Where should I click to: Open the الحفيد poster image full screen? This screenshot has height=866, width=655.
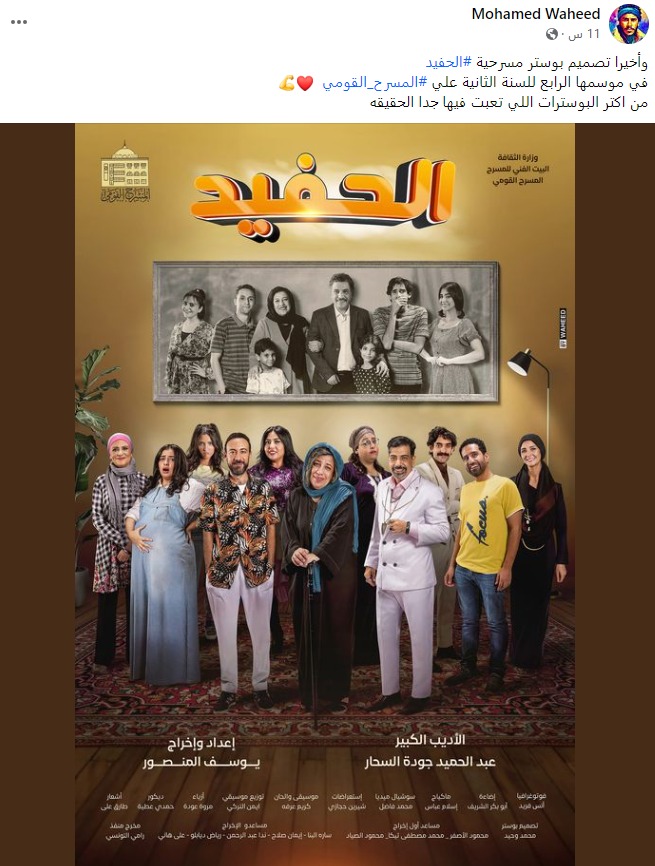point(327,490)
